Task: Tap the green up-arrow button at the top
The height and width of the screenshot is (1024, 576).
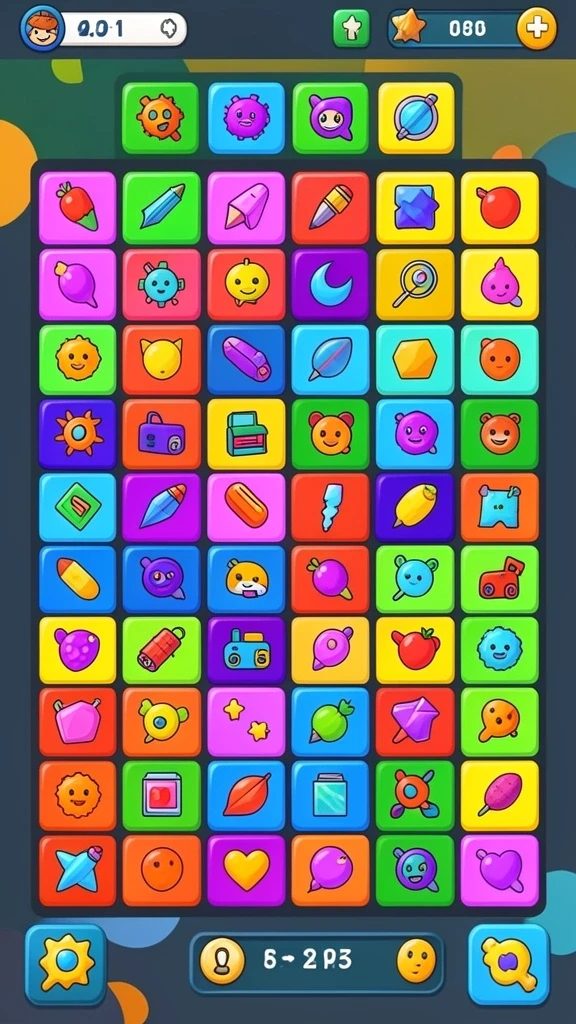Action: pyautogui.click(x=351, y=28)
